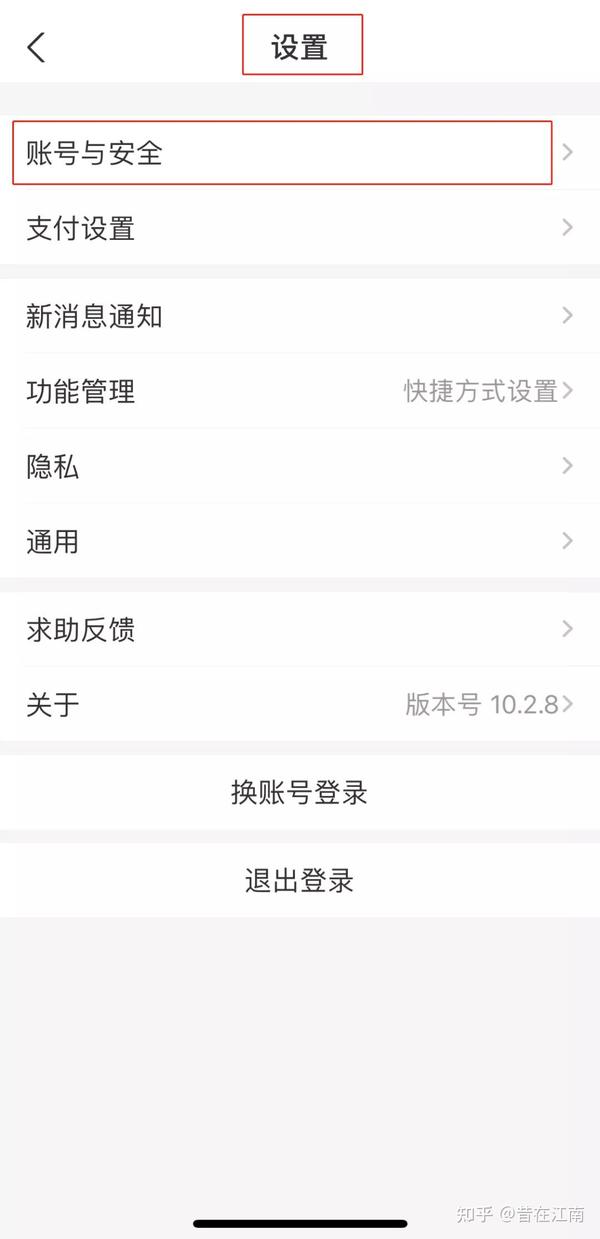Open 新消息通知 settings
Screen dimensions: 600x1239
tap(300, 316)
